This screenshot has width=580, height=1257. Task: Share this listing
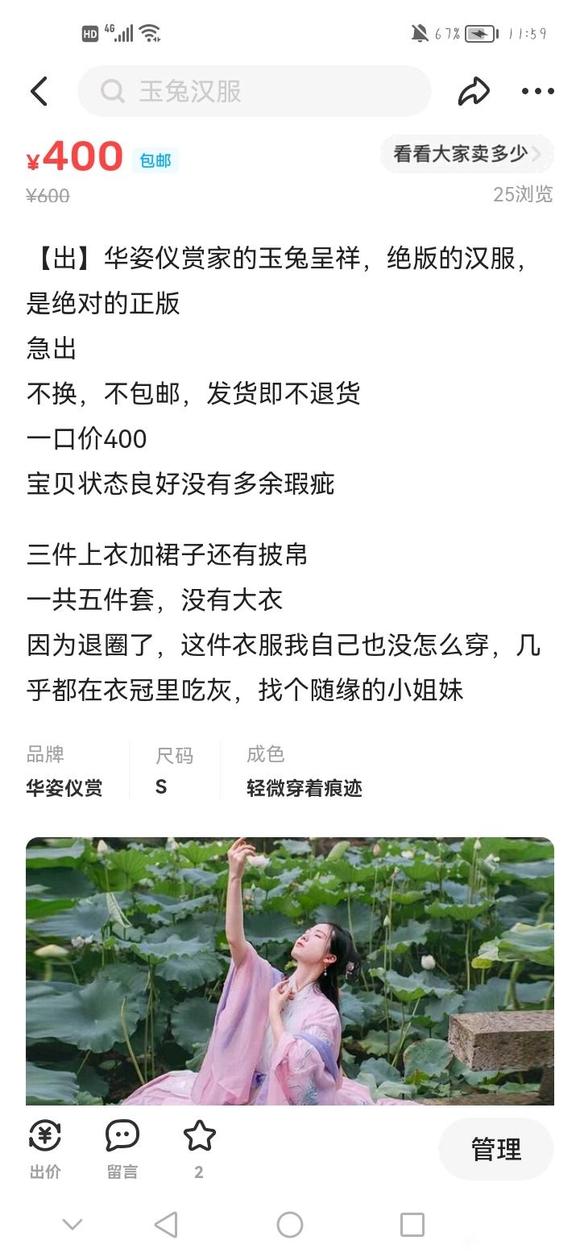(474, 92)
